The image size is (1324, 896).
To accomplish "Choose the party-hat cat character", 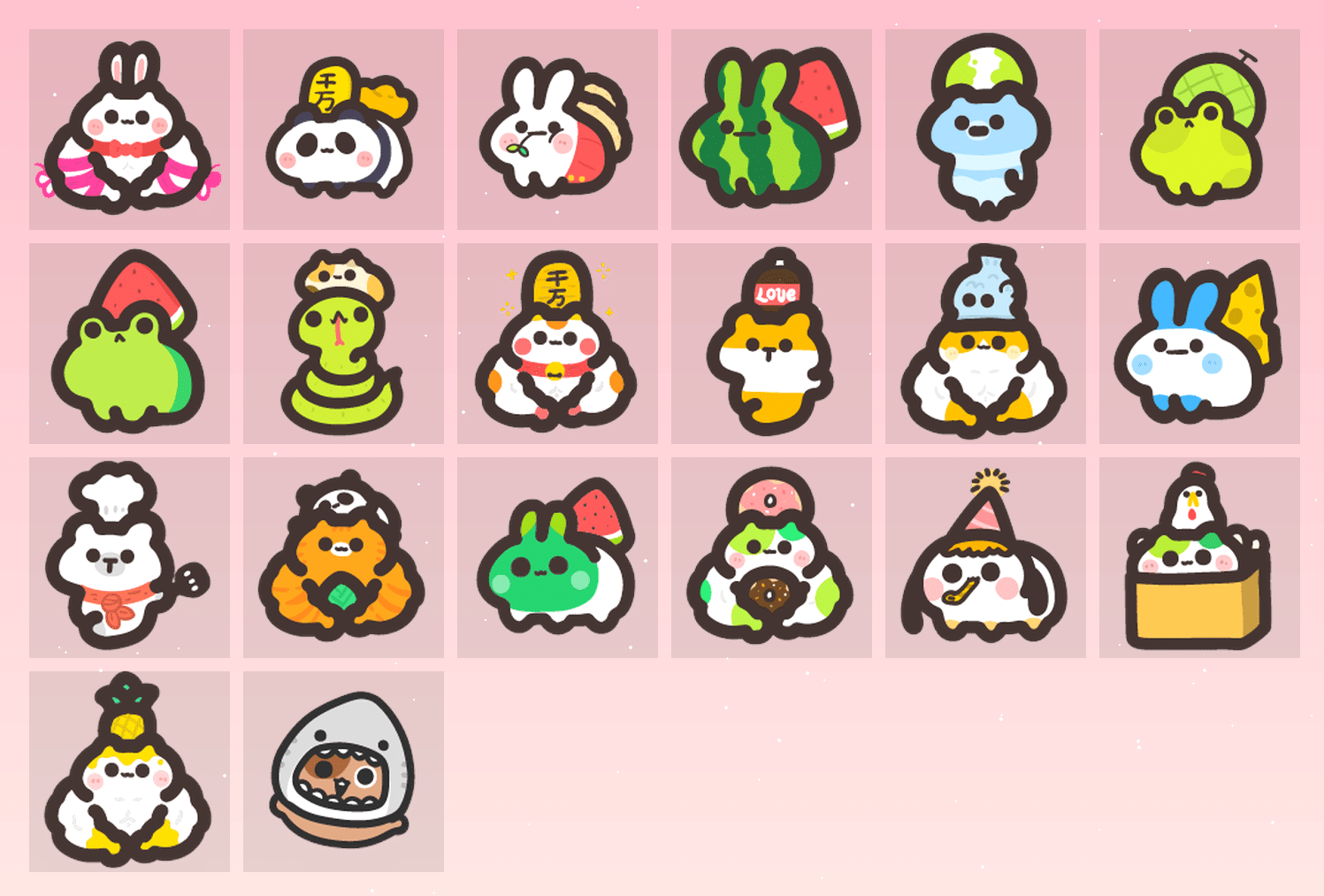I will click(985, 557).
